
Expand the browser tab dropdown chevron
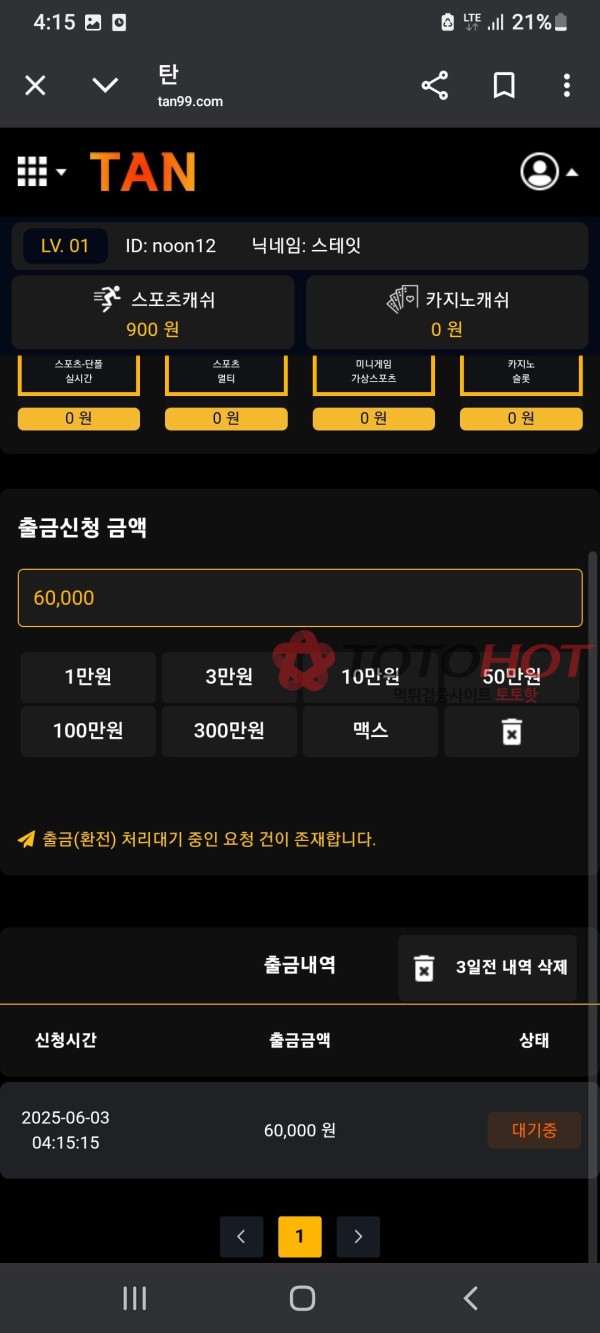105,86
